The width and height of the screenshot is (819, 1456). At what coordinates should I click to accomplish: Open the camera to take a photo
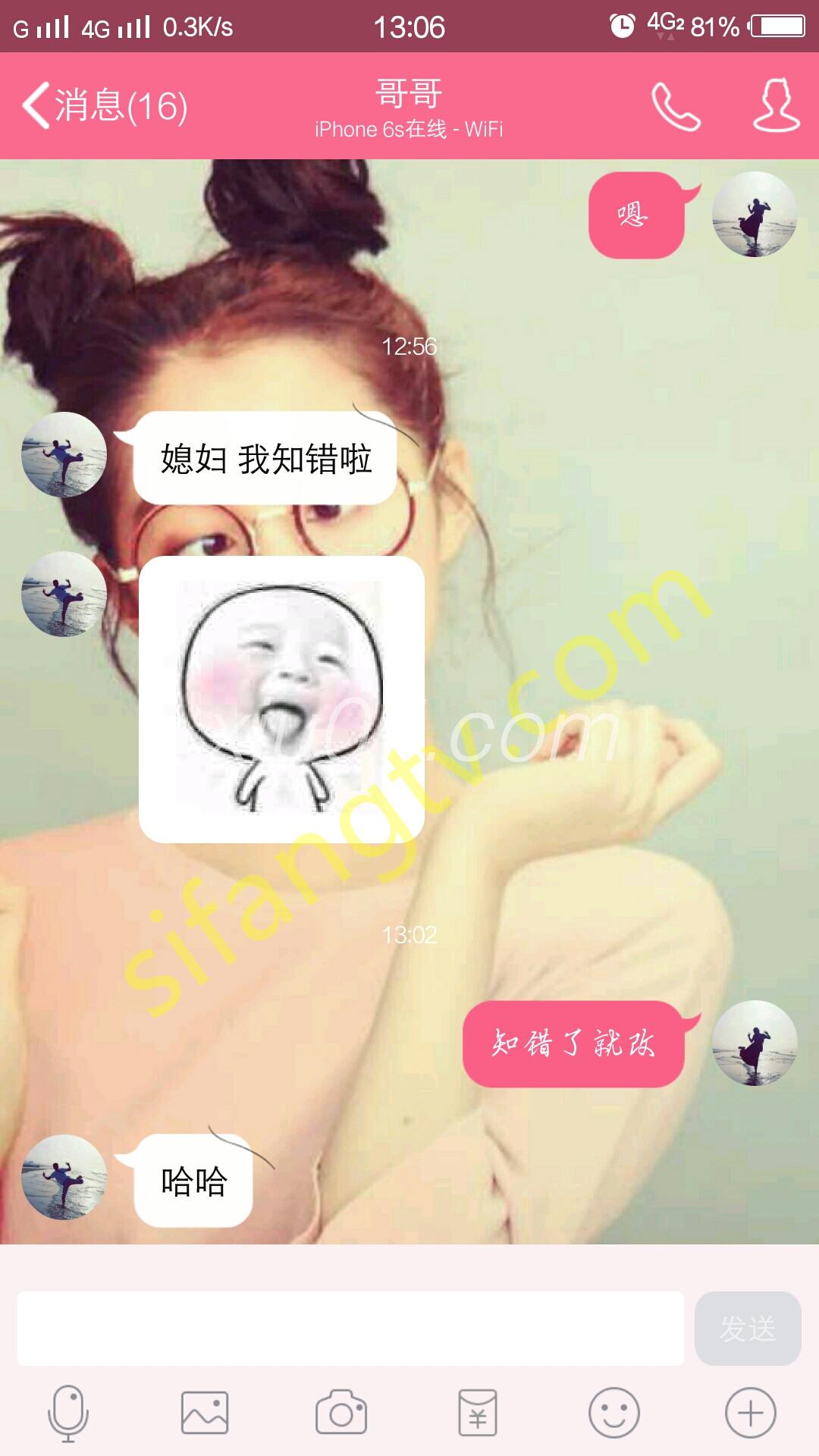(341, 1413)
